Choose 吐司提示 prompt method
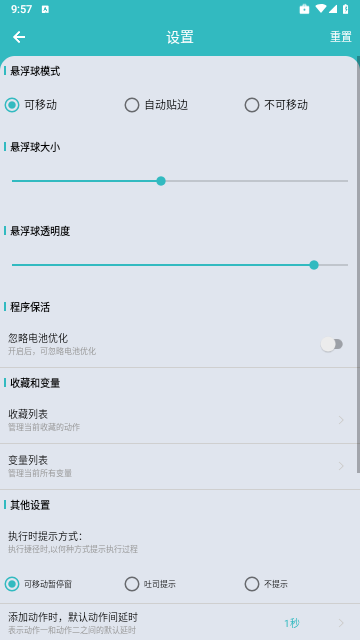Viewport: 360px width, 640px height. 150,584
